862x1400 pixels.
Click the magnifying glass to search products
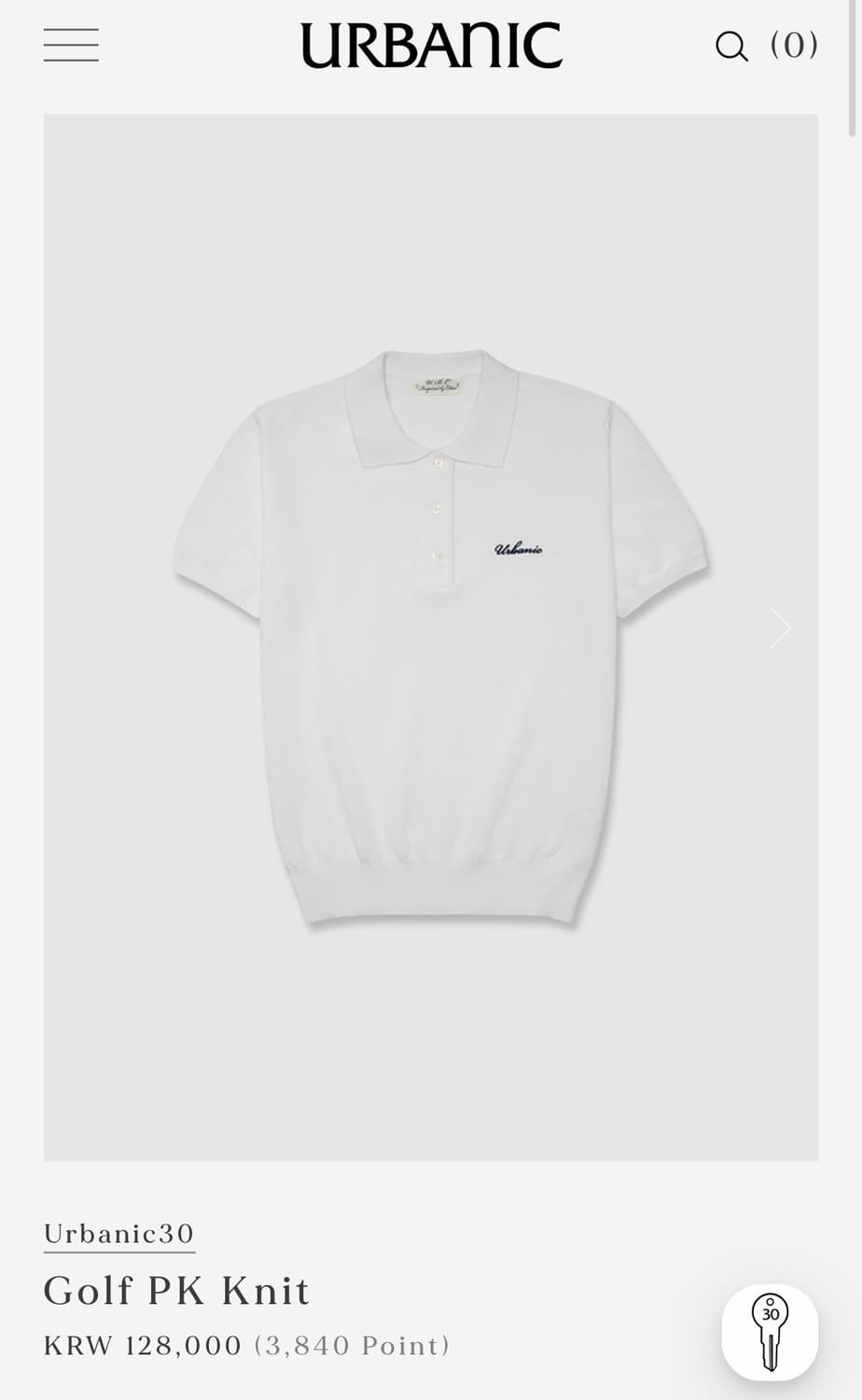[733, 45]
